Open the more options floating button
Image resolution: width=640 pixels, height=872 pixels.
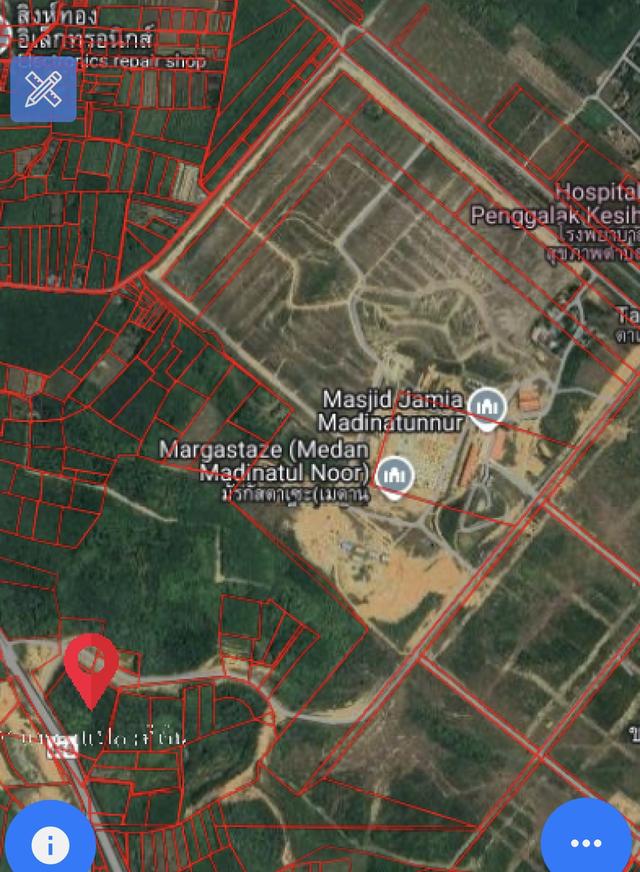click(x=586, y=843)
